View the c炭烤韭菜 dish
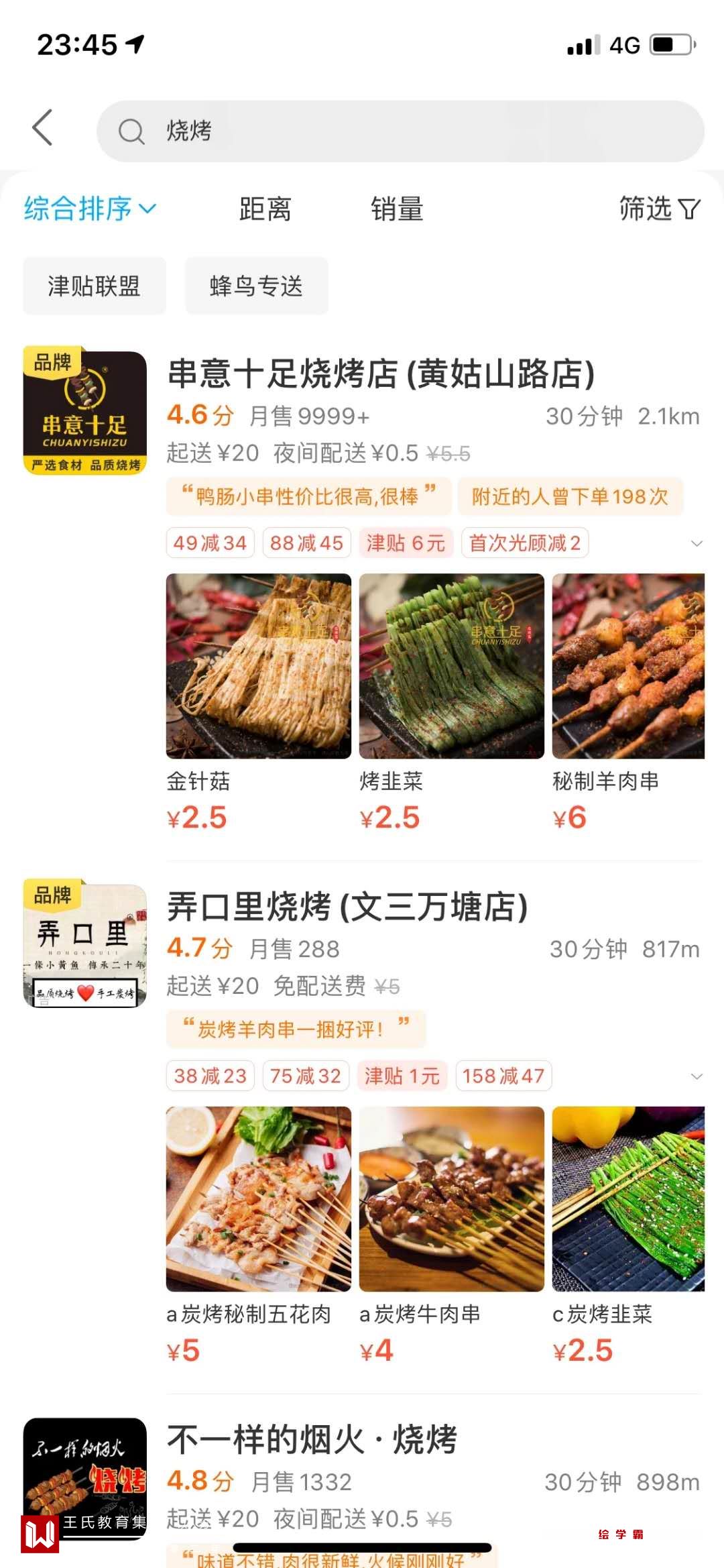This screenshot has height=1568, width=724. 628,1198
